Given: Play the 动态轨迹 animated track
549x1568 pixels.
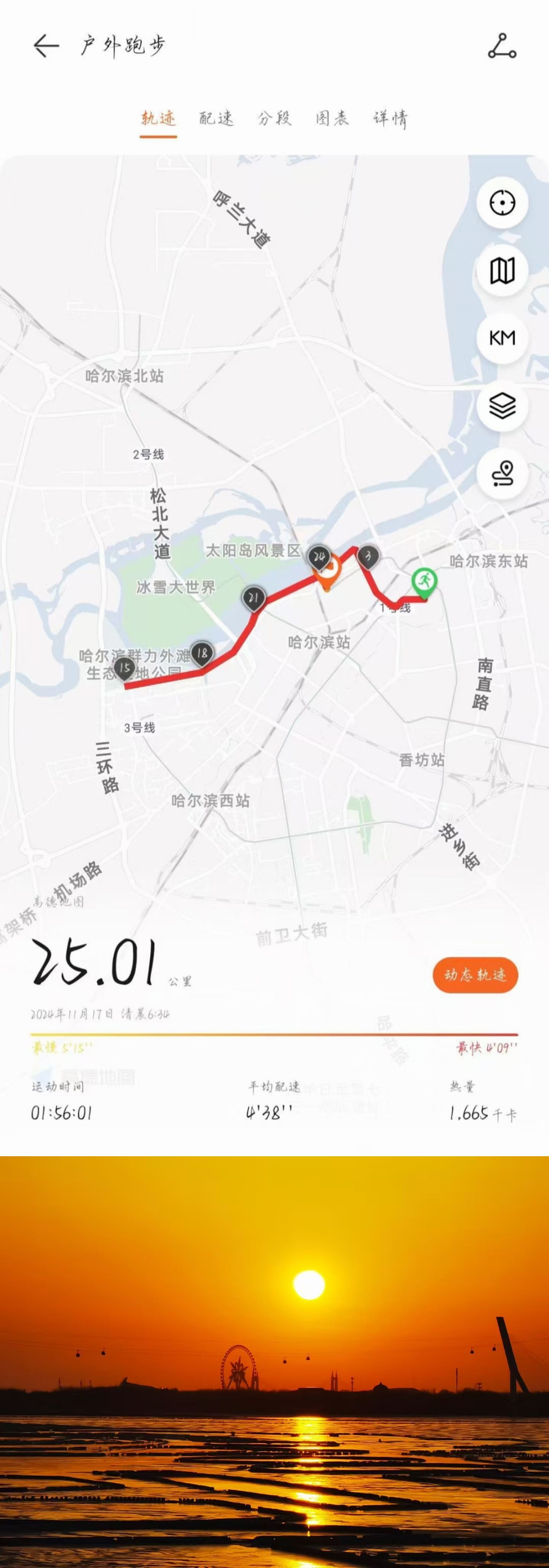Looking at the screenshot, I should coord(475,974).
